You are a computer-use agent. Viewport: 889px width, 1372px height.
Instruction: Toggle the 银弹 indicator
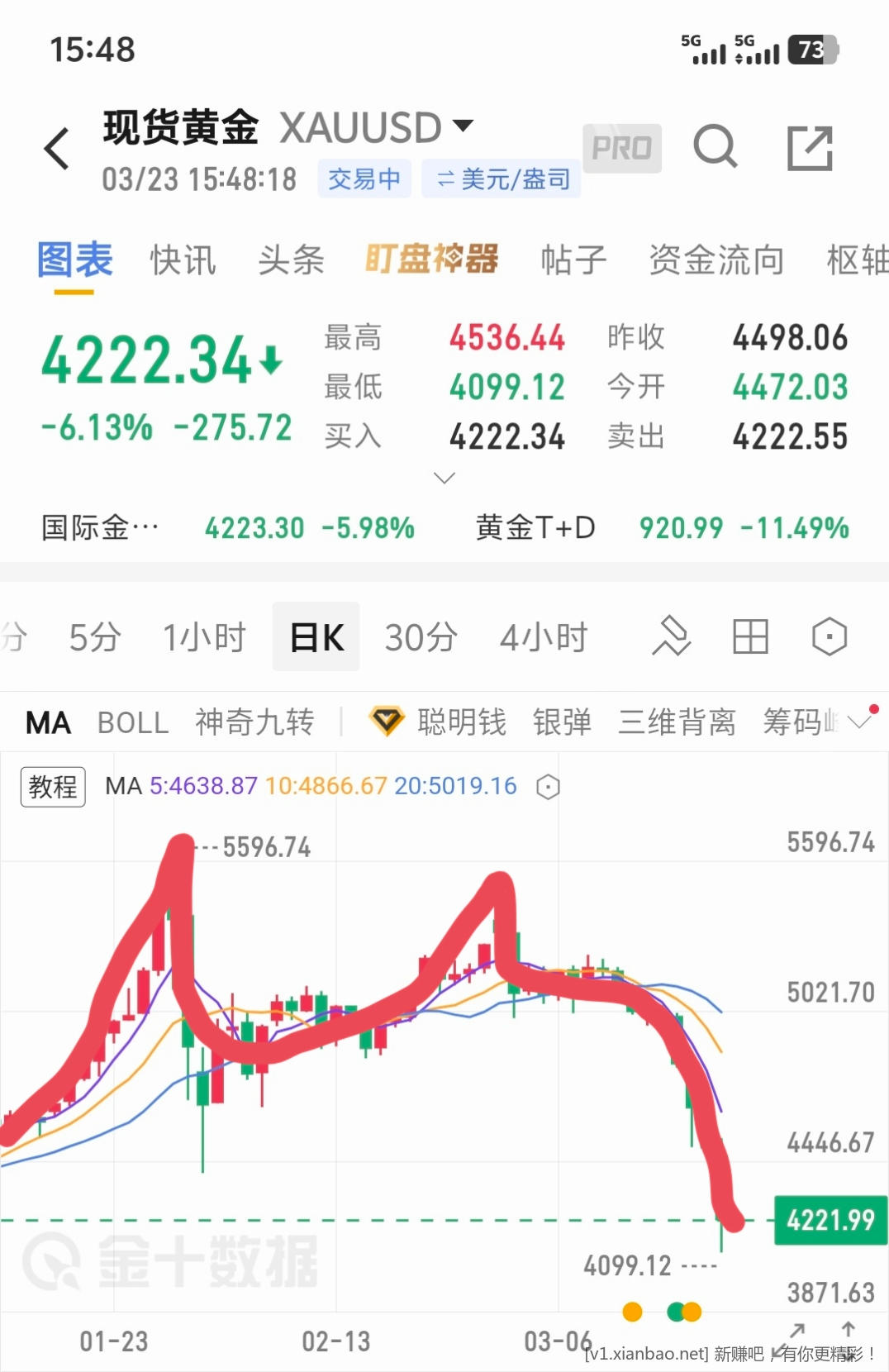pos(562,722)
